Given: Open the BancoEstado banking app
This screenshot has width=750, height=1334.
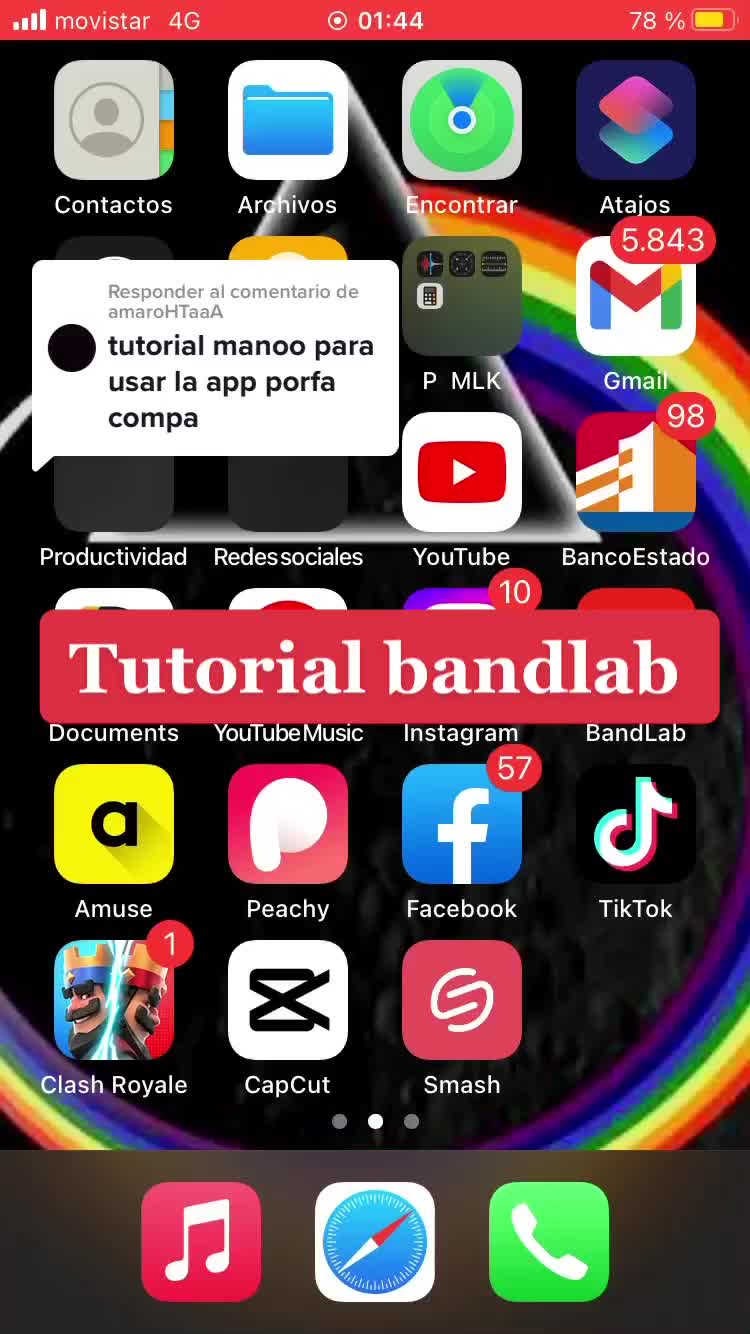Looking at the screenshot, I should 635,471.
